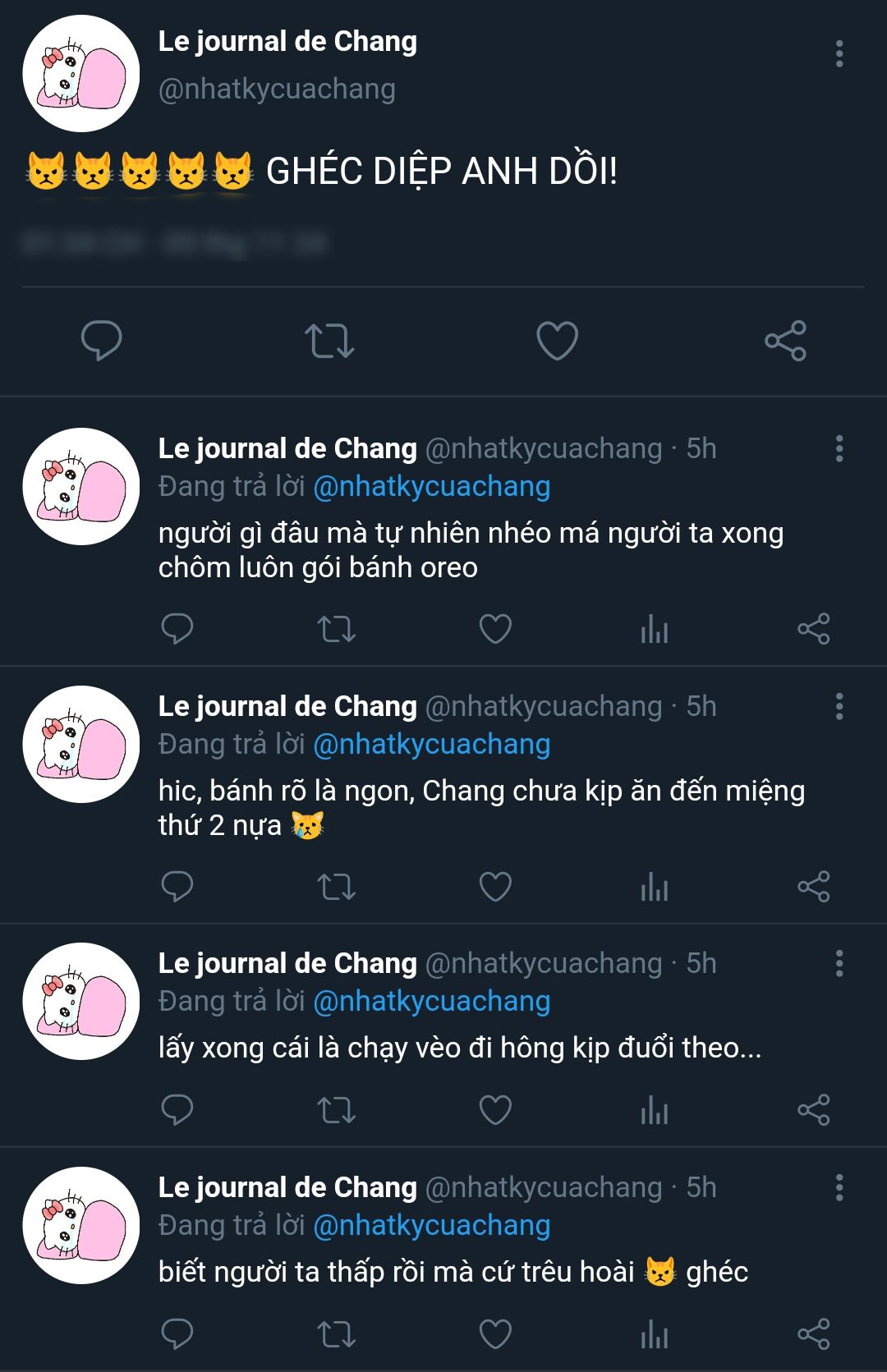Screen dimensions: 887x1372
Task: Reply to the tweet about gói bánh oreo
Action: pos(177,630)
